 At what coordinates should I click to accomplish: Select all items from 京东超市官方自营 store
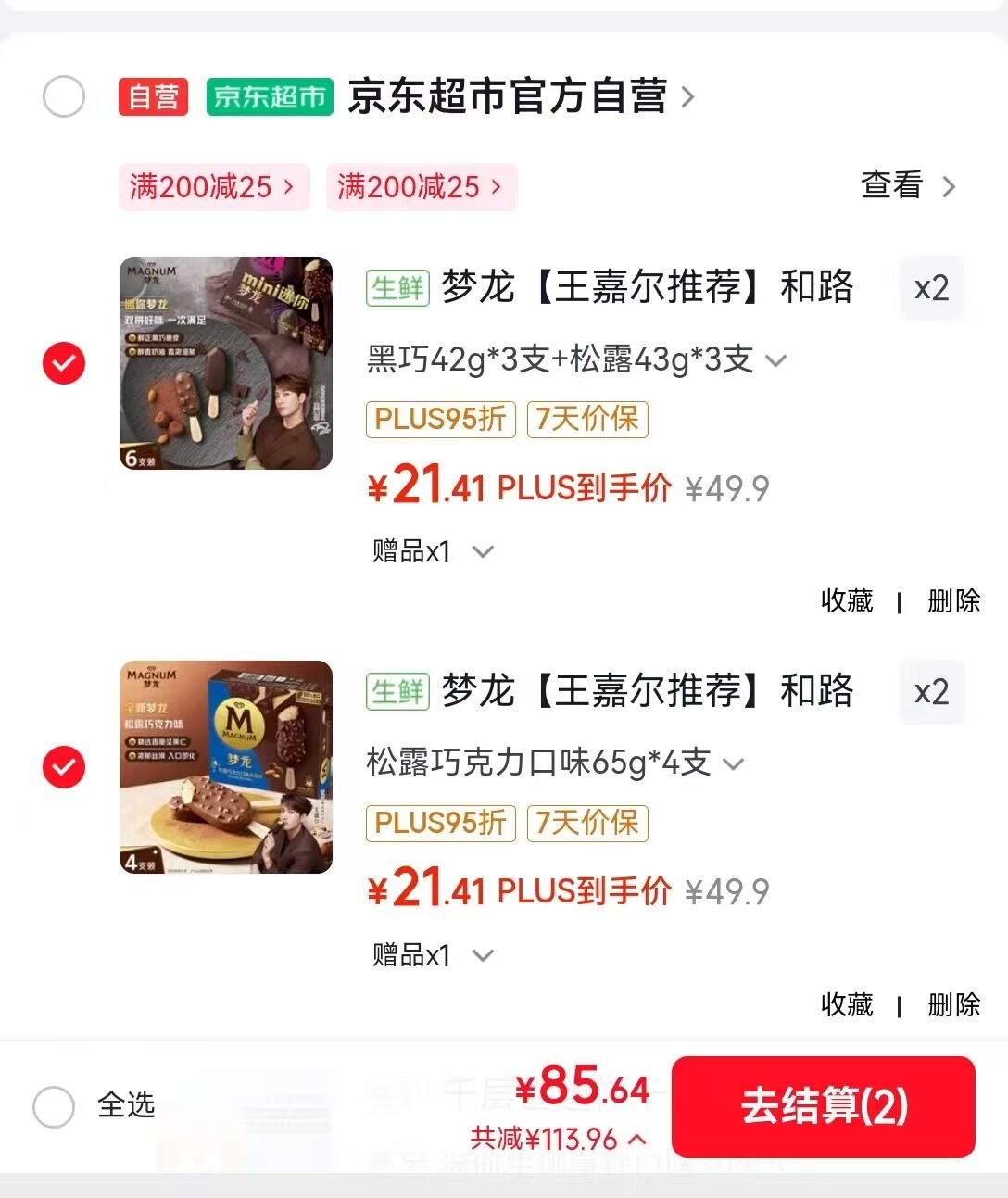(64, 96)
